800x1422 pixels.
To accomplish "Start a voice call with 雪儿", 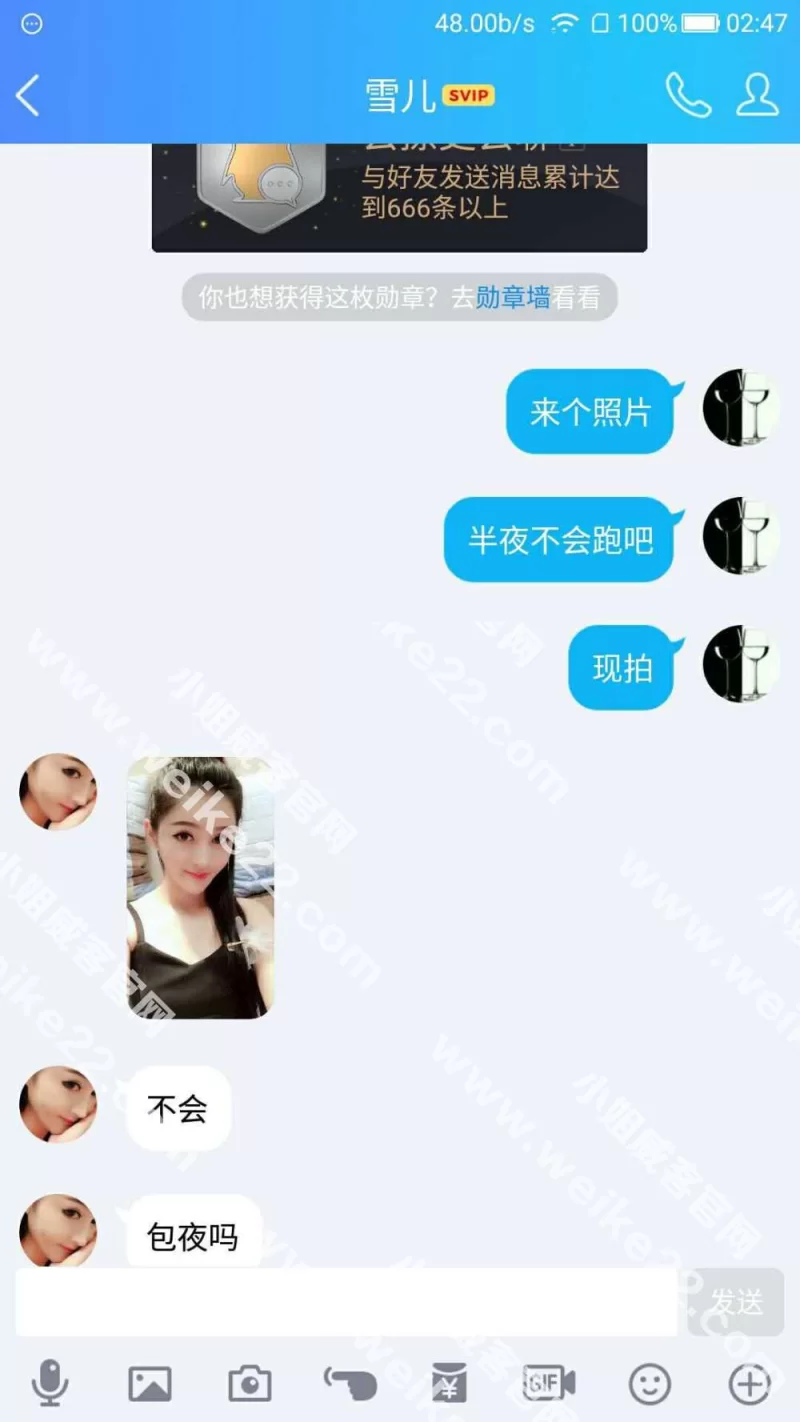I will coord(688,96).
